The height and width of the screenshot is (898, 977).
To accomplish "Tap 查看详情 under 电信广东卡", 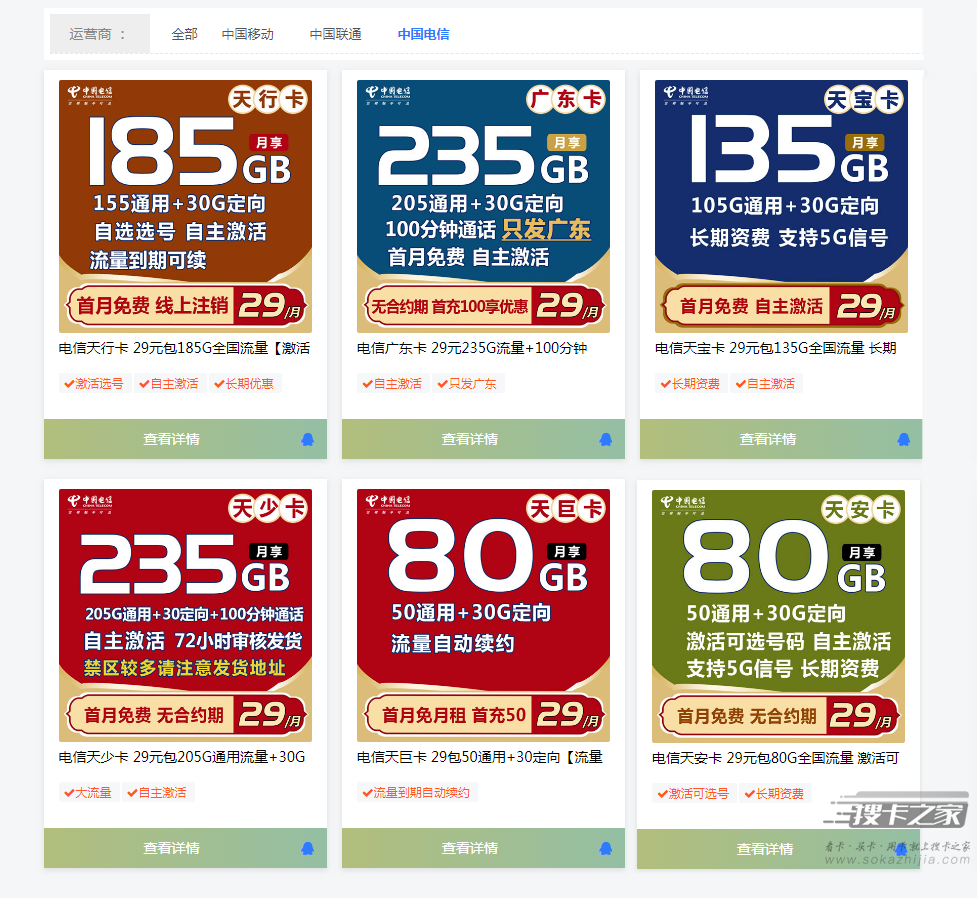I will click(469, 439).
